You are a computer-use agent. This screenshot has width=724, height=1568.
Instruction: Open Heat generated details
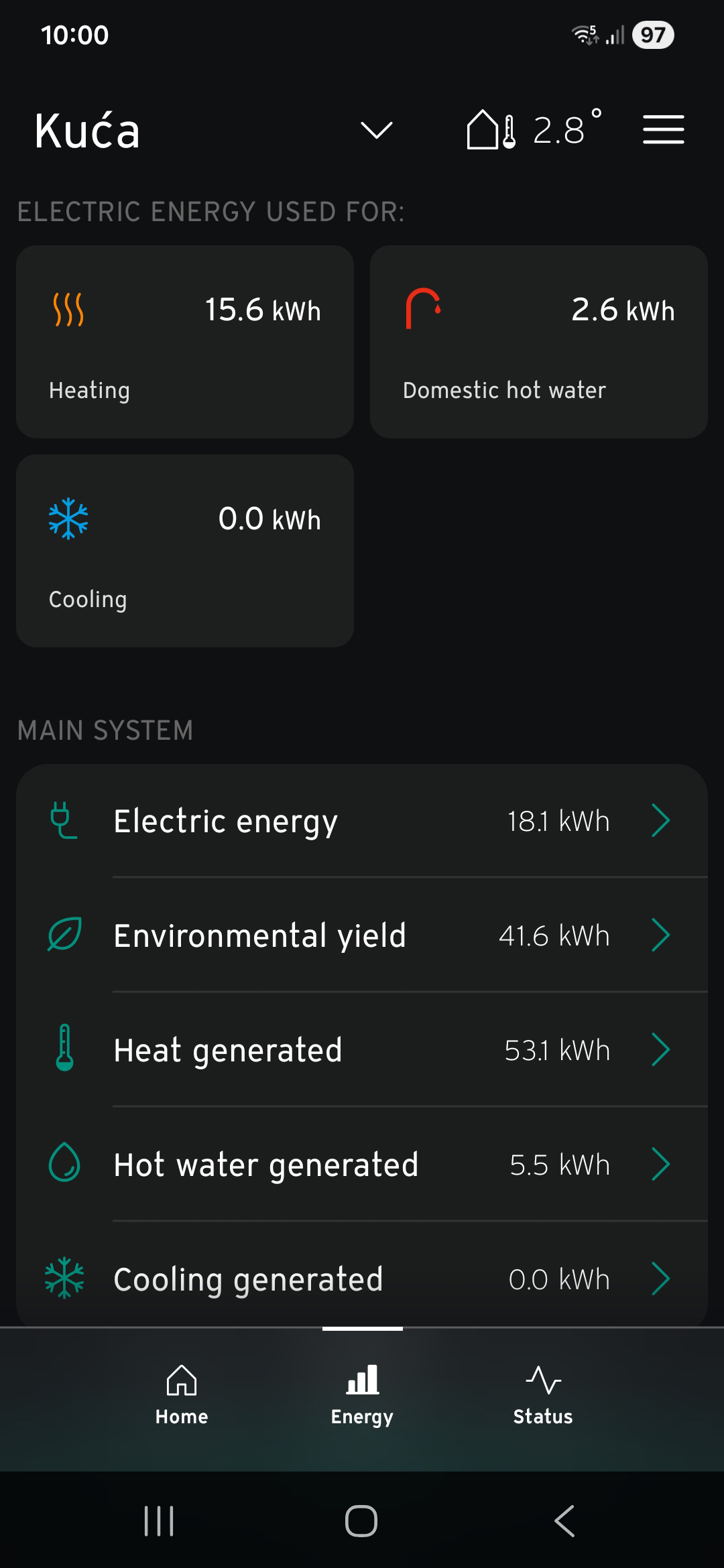pyautogui.click(x=362, y=1050)
